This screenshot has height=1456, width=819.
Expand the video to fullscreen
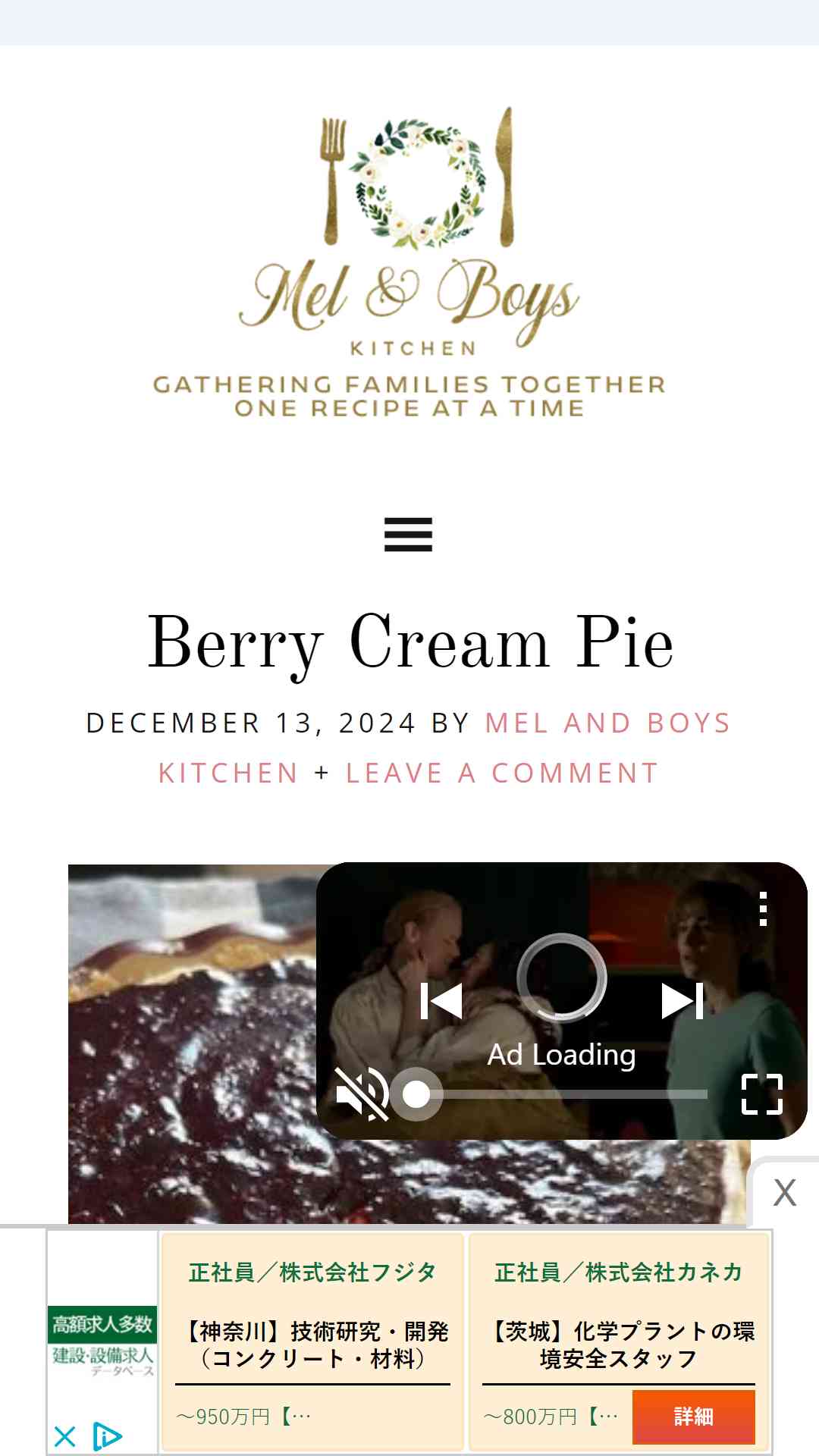pos(761,1094)
